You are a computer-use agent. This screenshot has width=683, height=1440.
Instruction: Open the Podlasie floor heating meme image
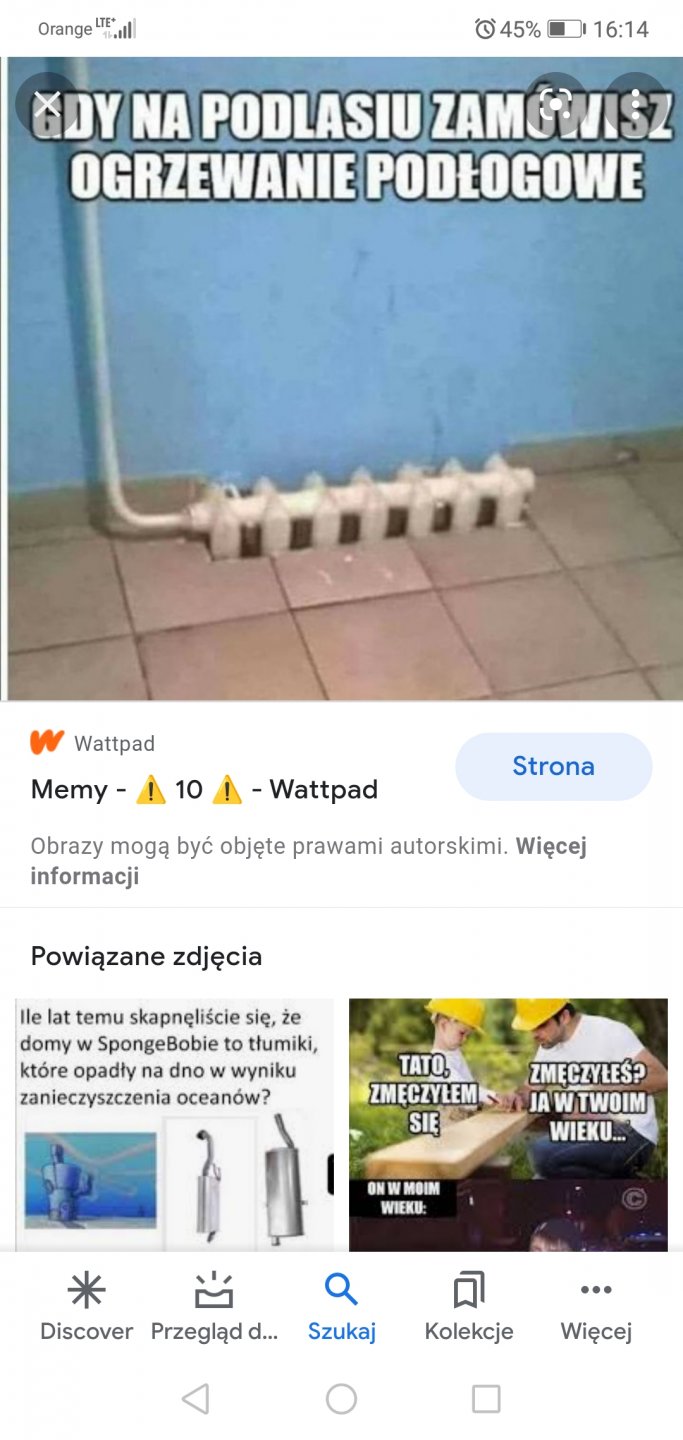(342, 400)
